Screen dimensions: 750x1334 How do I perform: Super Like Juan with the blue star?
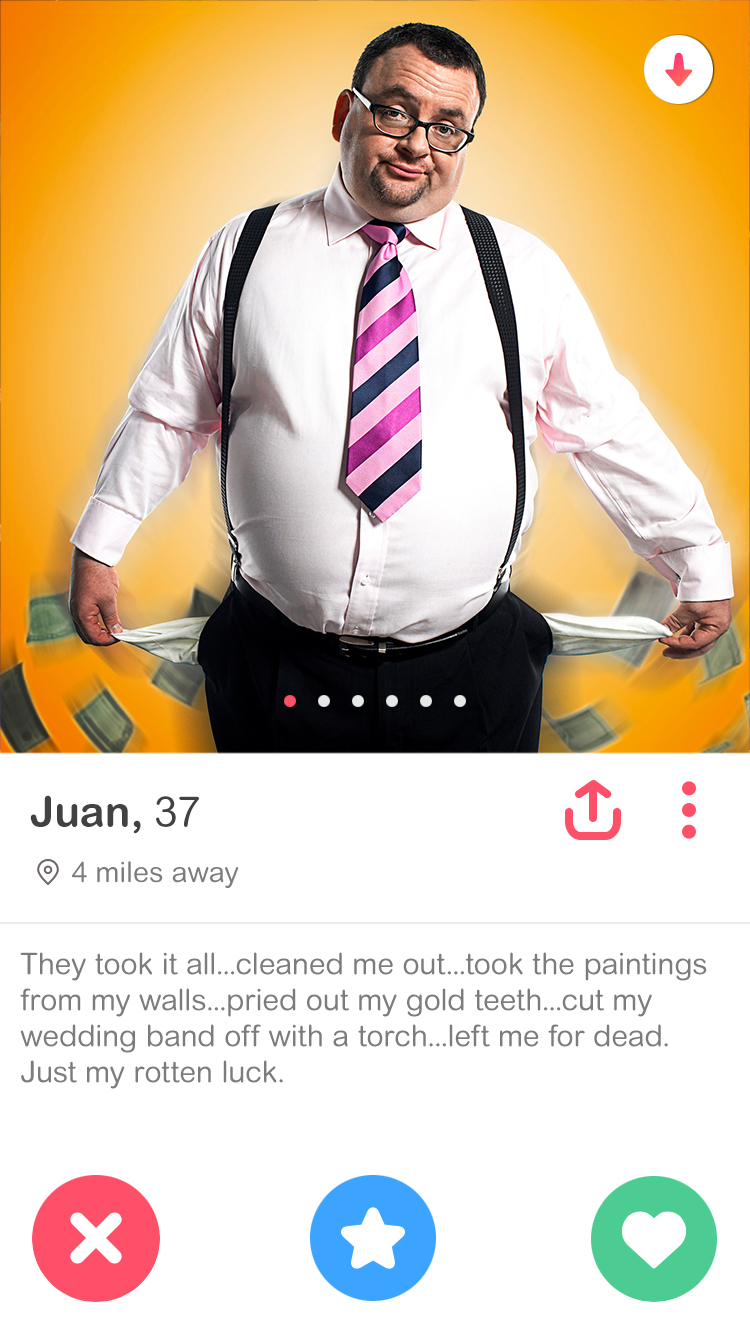373,1238
